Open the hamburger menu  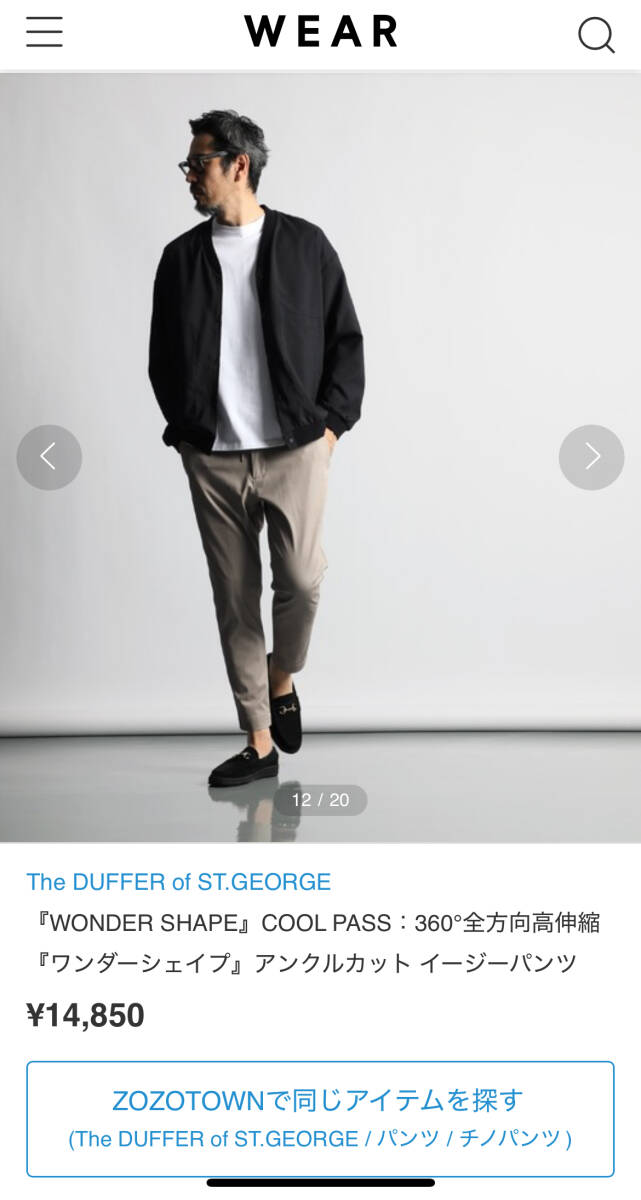44,33
